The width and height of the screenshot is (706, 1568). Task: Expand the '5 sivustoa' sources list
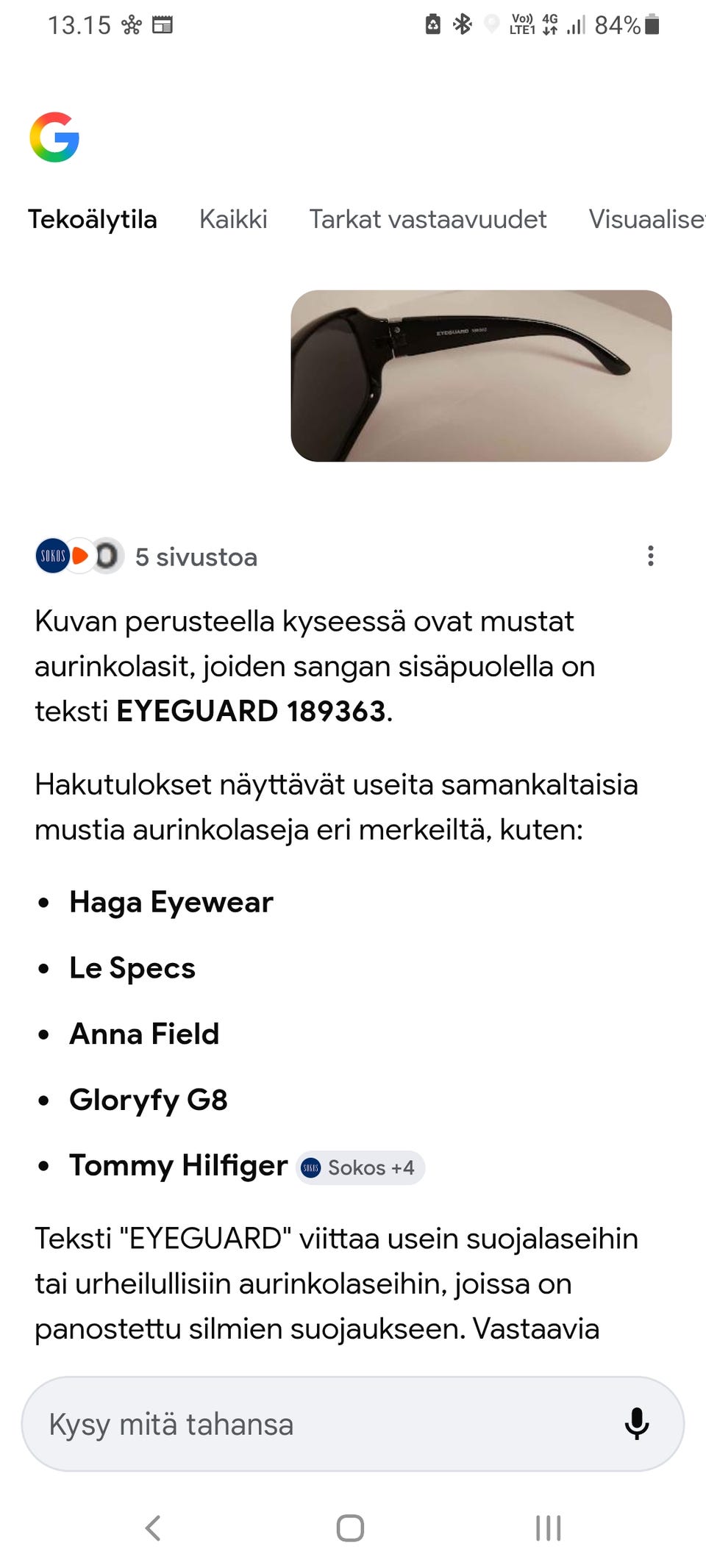(x=196, y=556)
